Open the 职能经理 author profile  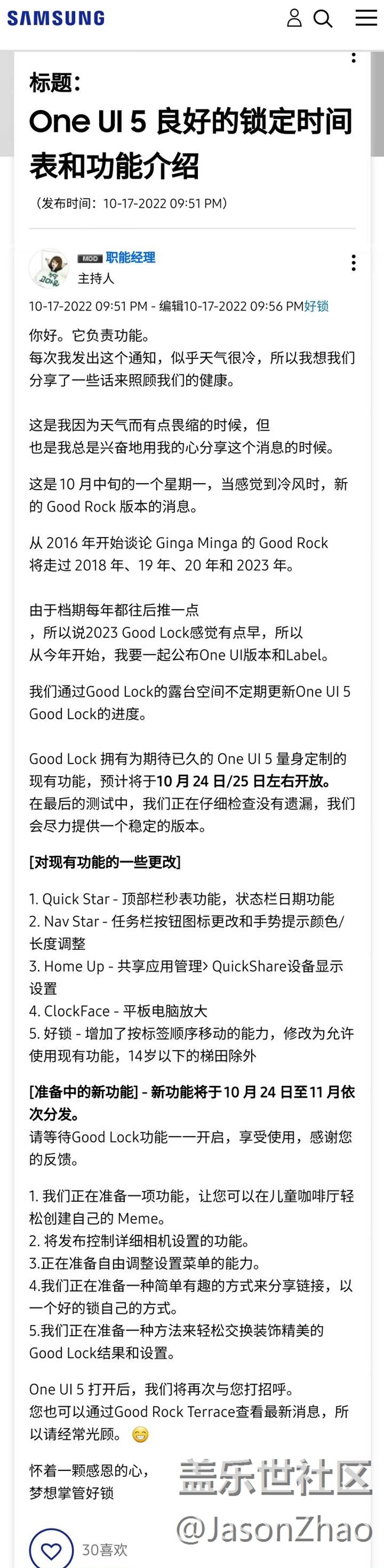(131, 257)
